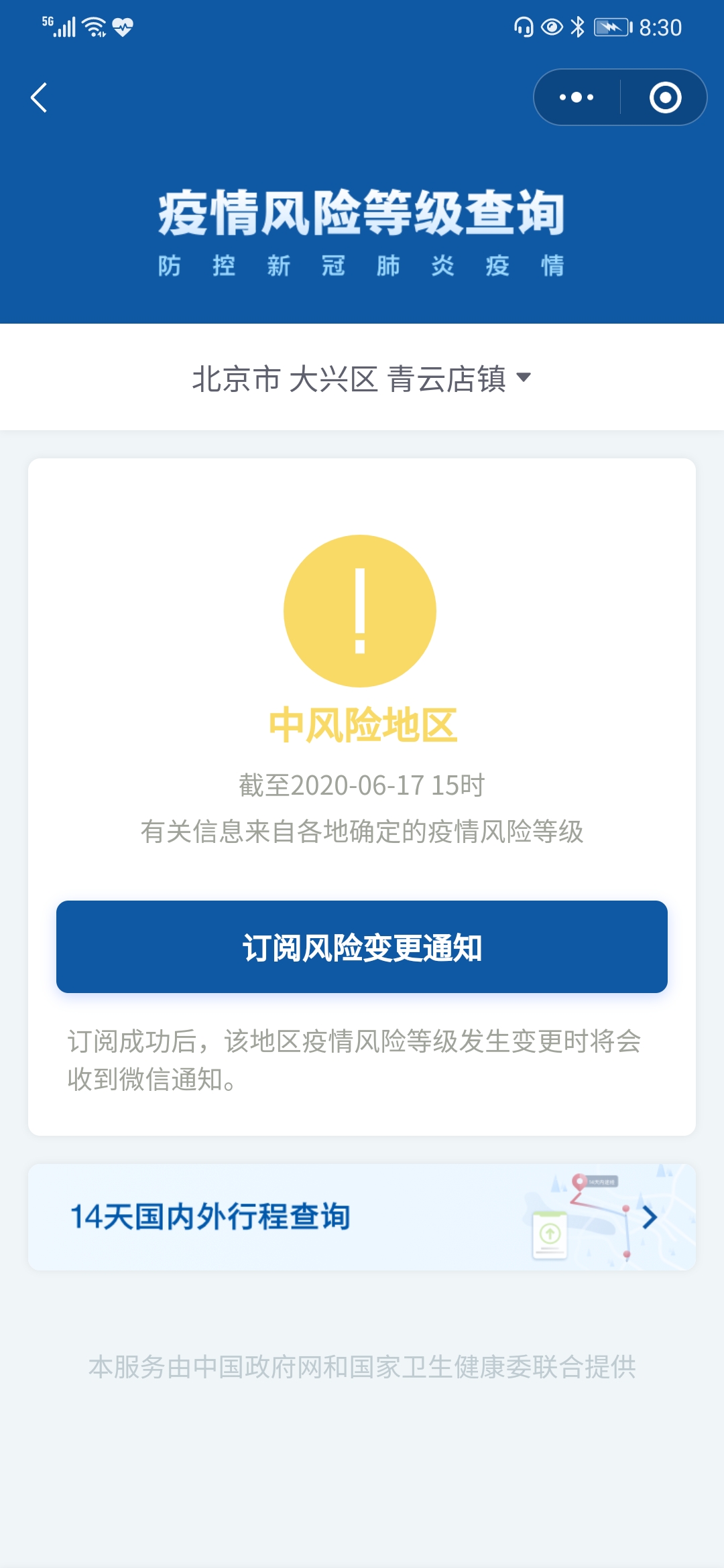
Task: Go back using the top-left arrow
Action: coord(39,98)
